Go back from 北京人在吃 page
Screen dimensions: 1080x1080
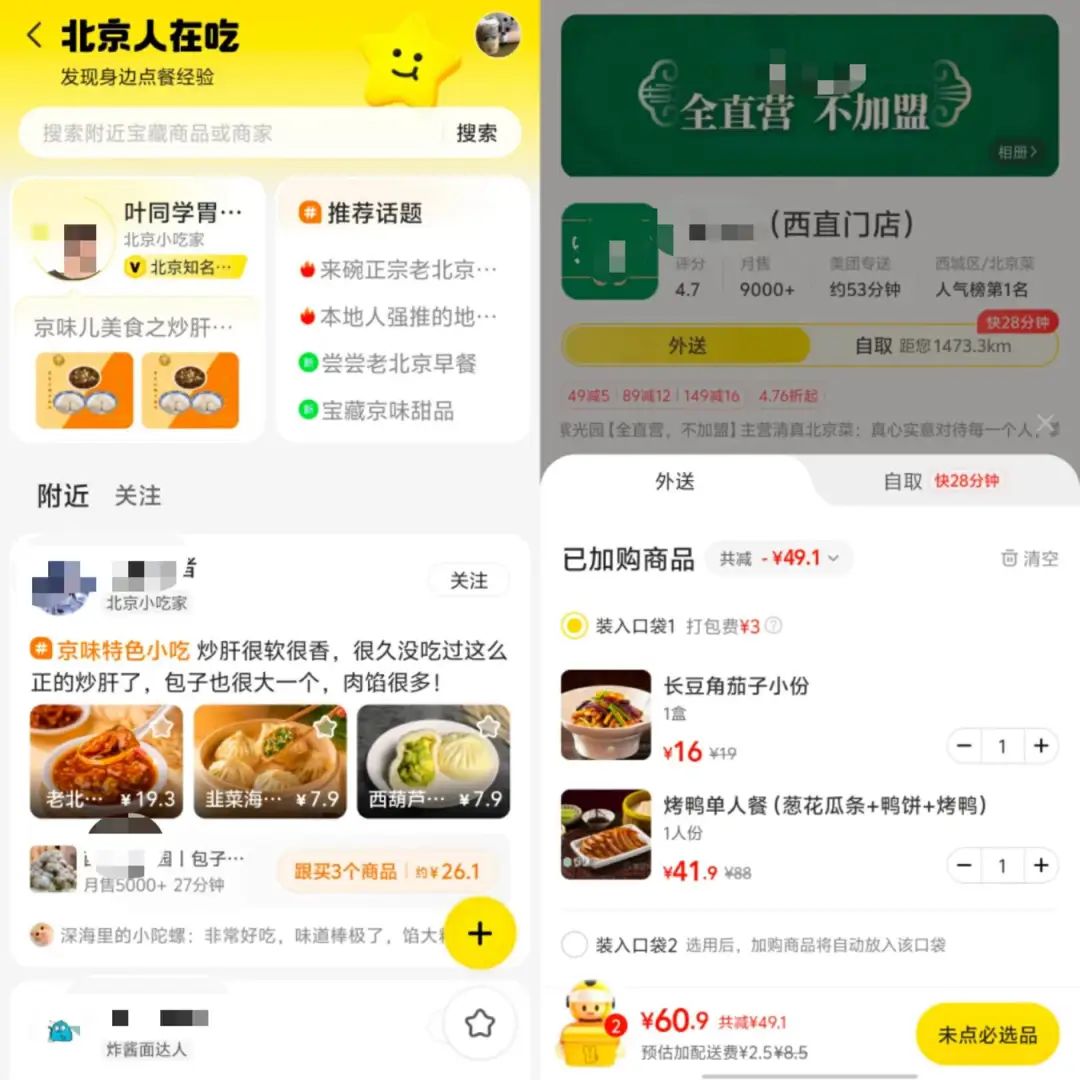point(35,37)
